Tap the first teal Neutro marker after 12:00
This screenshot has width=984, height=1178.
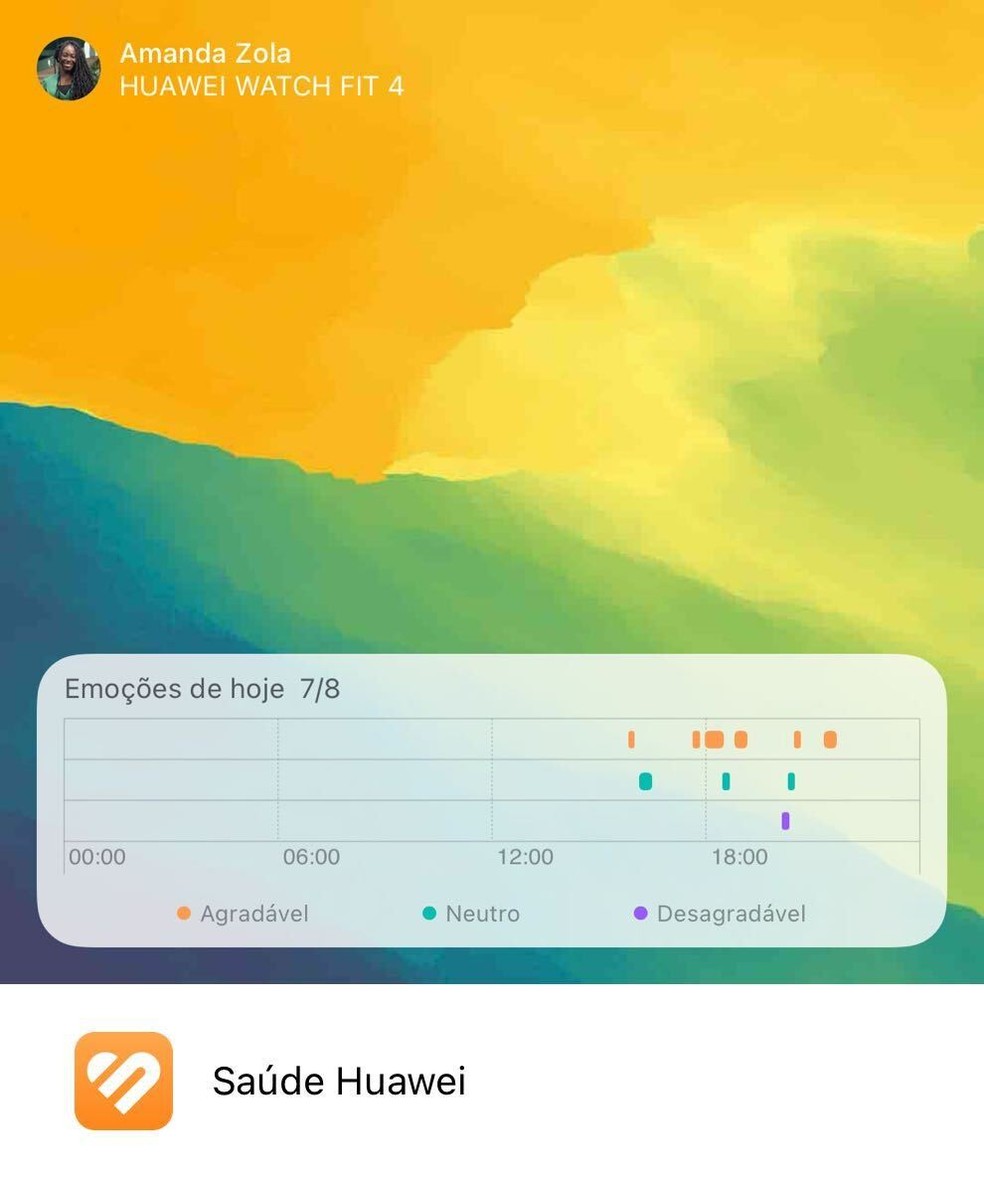tap(646, 782)
